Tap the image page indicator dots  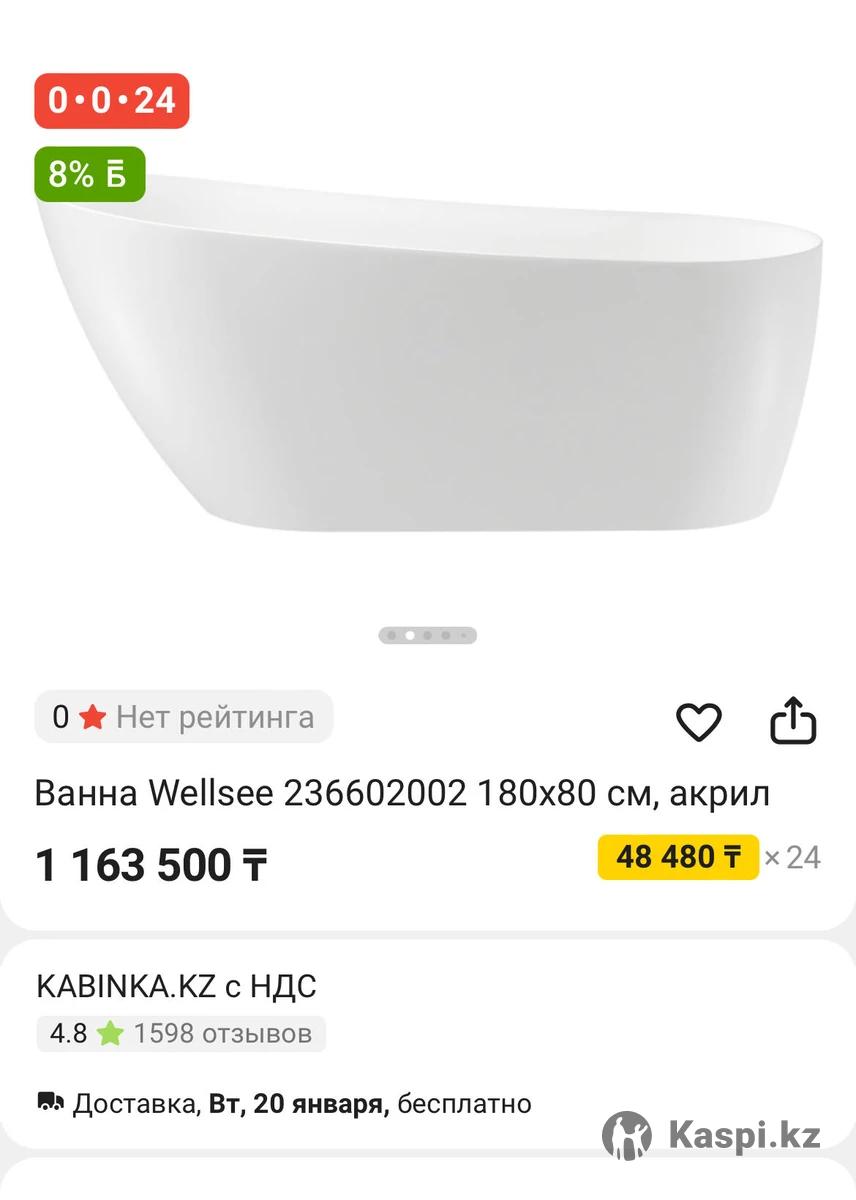click(x=427, y=635)
